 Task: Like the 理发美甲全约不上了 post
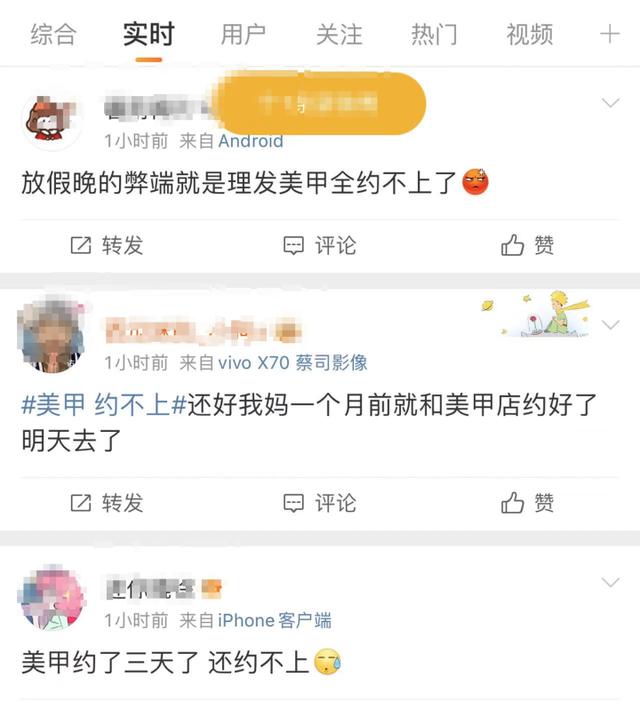tap(528, 245)
